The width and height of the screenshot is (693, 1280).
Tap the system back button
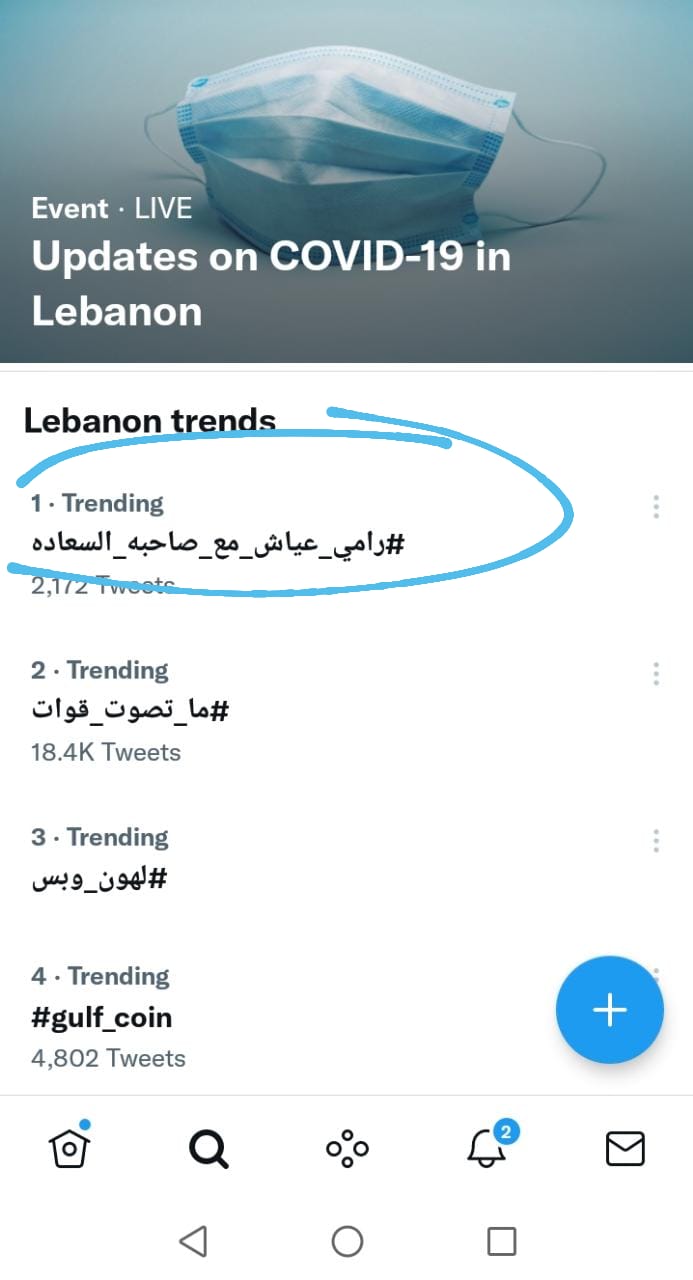(193, 1242)
